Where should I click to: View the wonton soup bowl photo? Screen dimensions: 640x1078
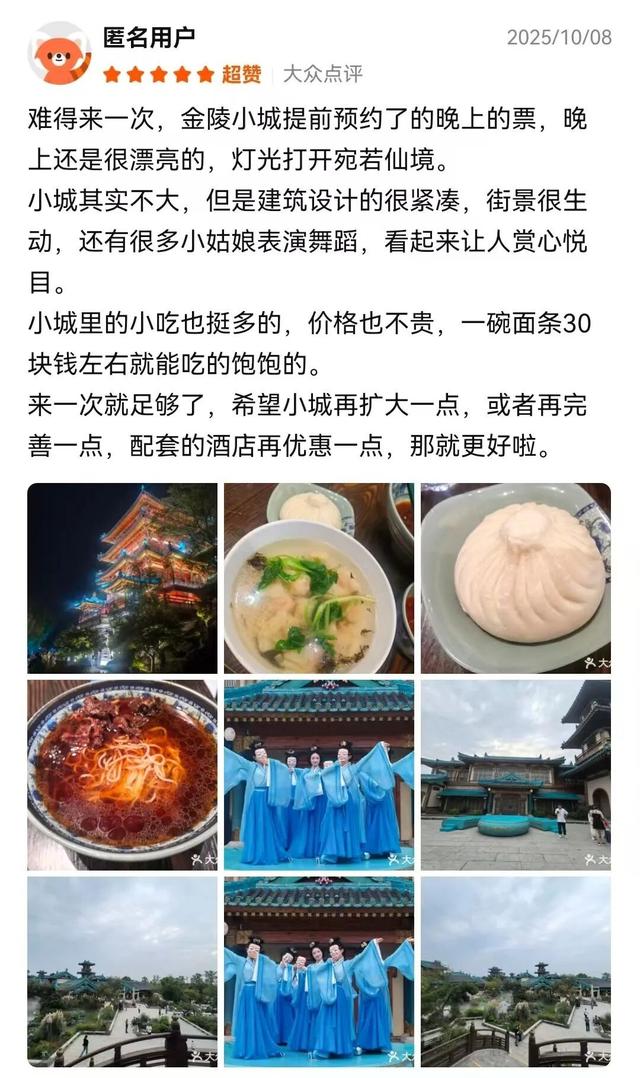coord(319,578)
